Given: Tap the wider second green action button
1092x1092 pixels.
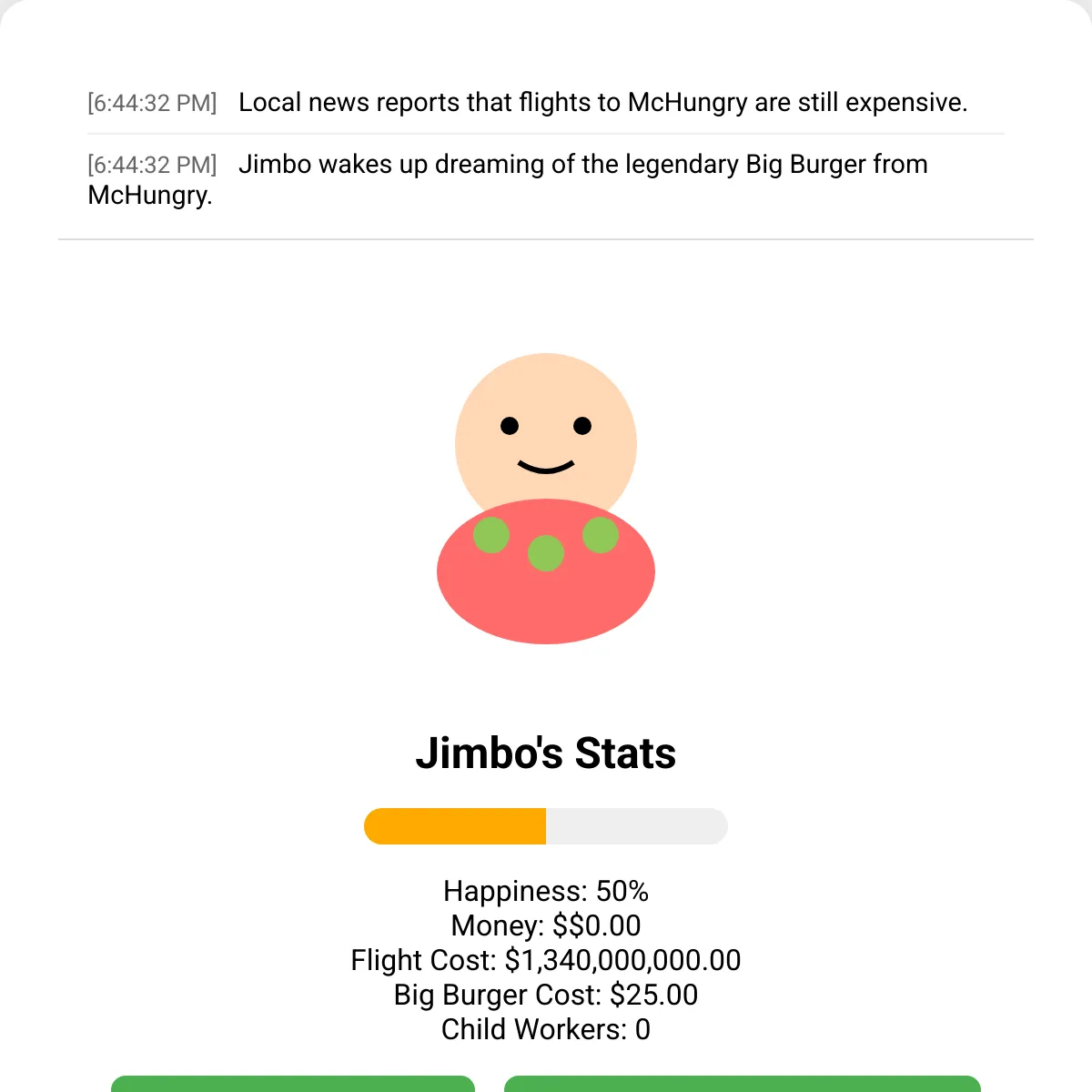Looking at the screenshot, I should tap(743, 1084).
